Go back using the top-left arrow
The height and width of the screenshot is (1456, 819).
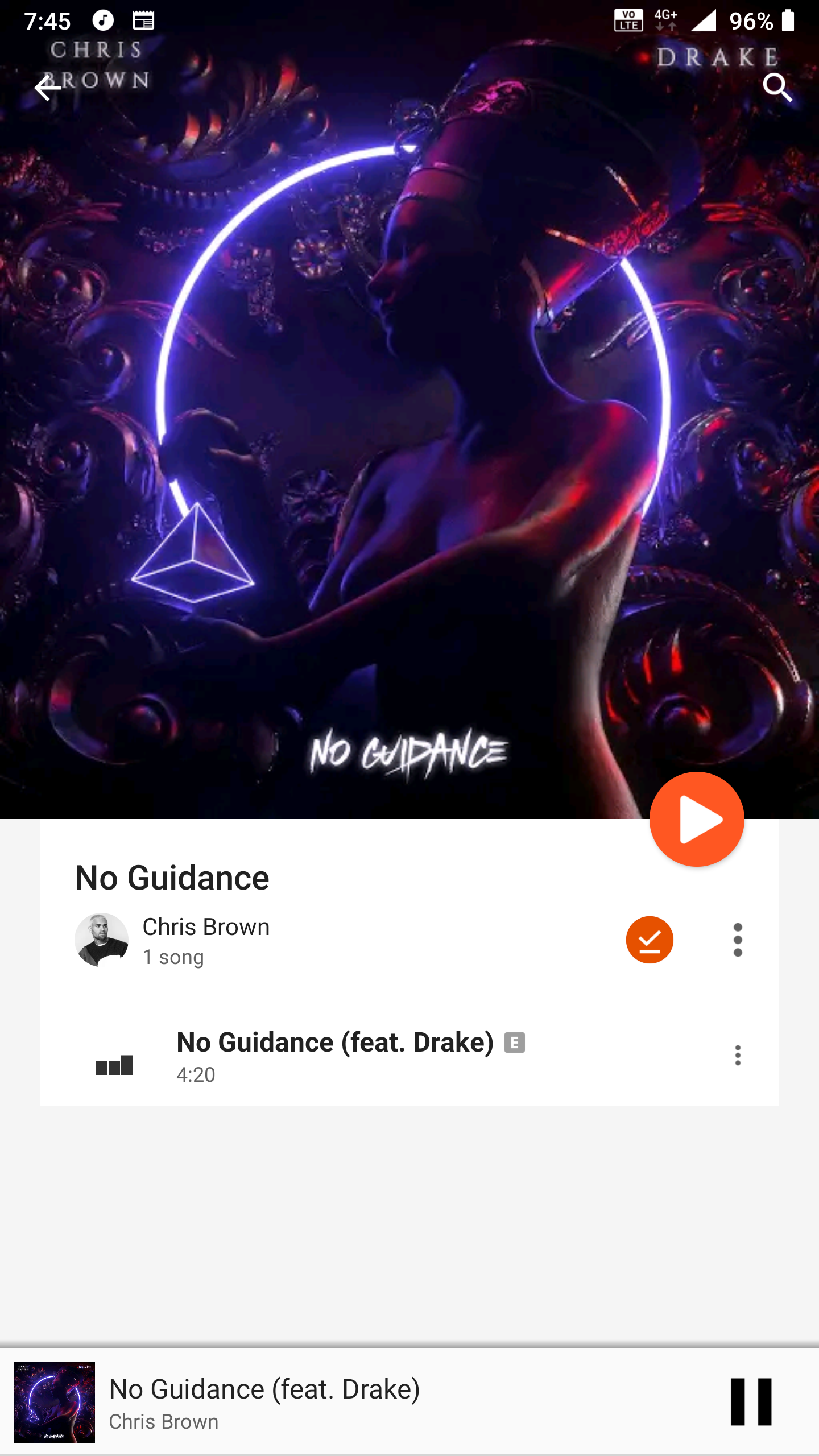click(48, 88)
